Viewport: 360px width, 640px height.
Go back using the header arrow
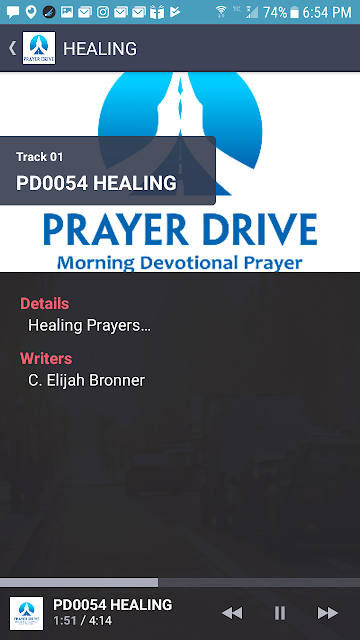[12, 48]
